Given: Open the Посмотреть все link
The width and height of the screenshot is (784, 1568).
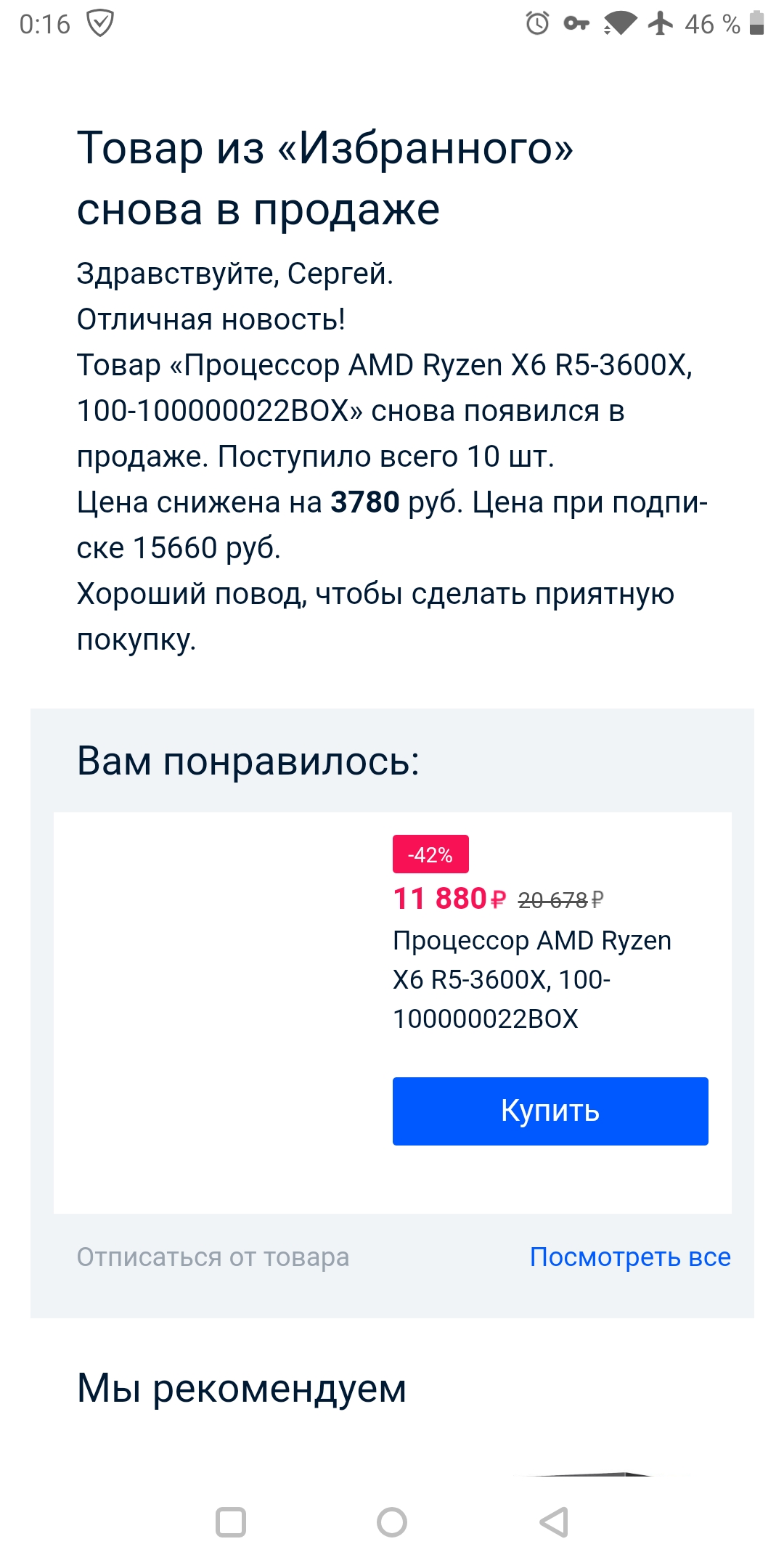Looking at the screenshot, I should [x=629, y=1257].
